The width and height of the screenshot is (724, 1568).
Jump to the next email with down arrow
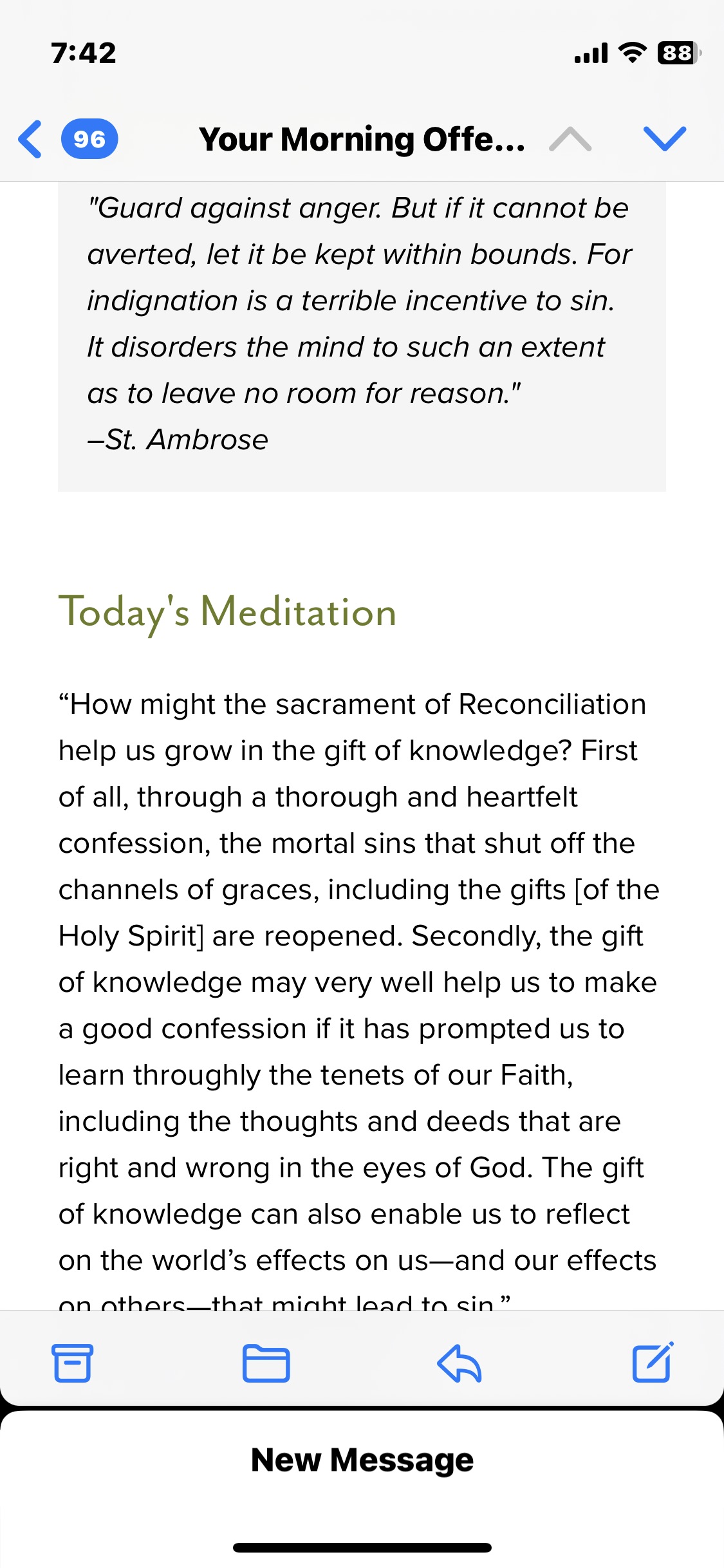point(664,139)
